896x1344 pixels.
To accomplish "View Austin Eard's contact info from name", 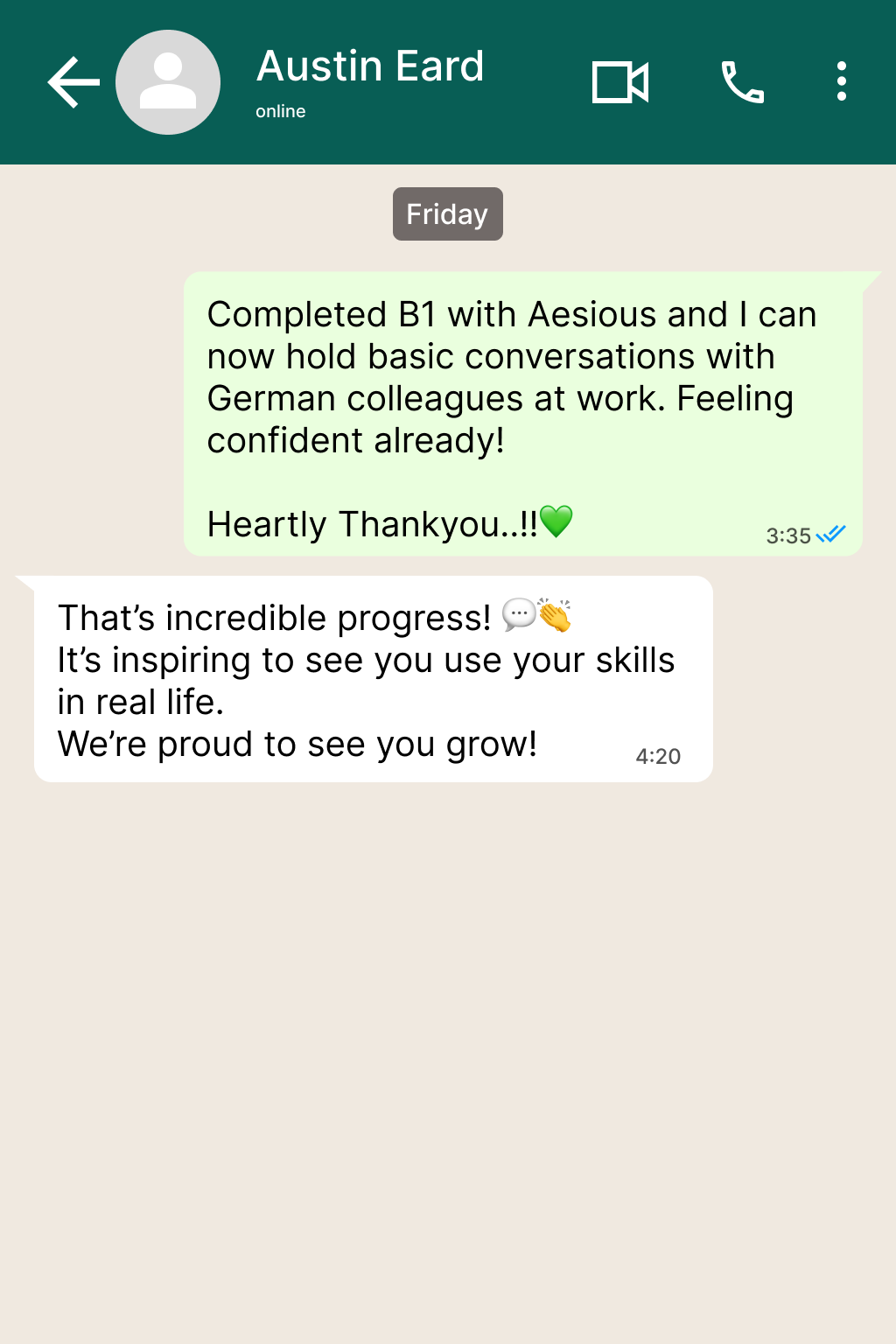I will coord(370,66).
